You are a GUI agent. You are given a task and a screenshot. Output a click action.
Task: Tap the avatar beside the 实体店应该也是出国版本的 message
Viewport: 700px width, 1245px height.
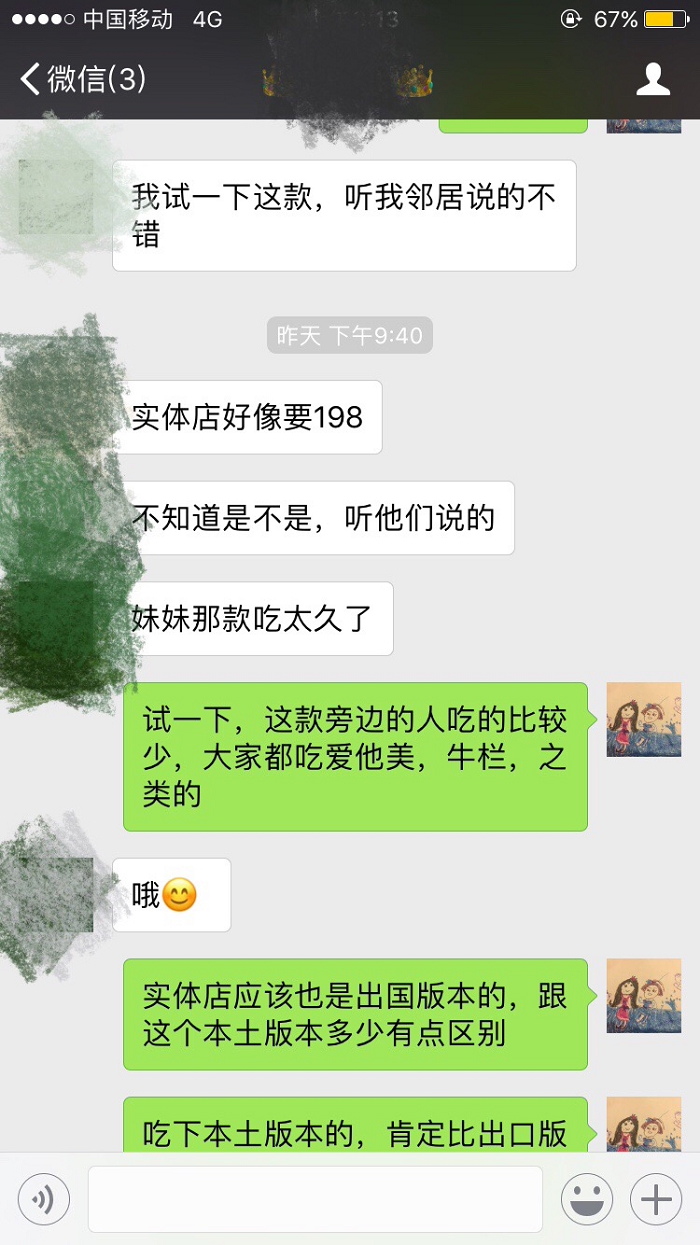tap(644, 996)
